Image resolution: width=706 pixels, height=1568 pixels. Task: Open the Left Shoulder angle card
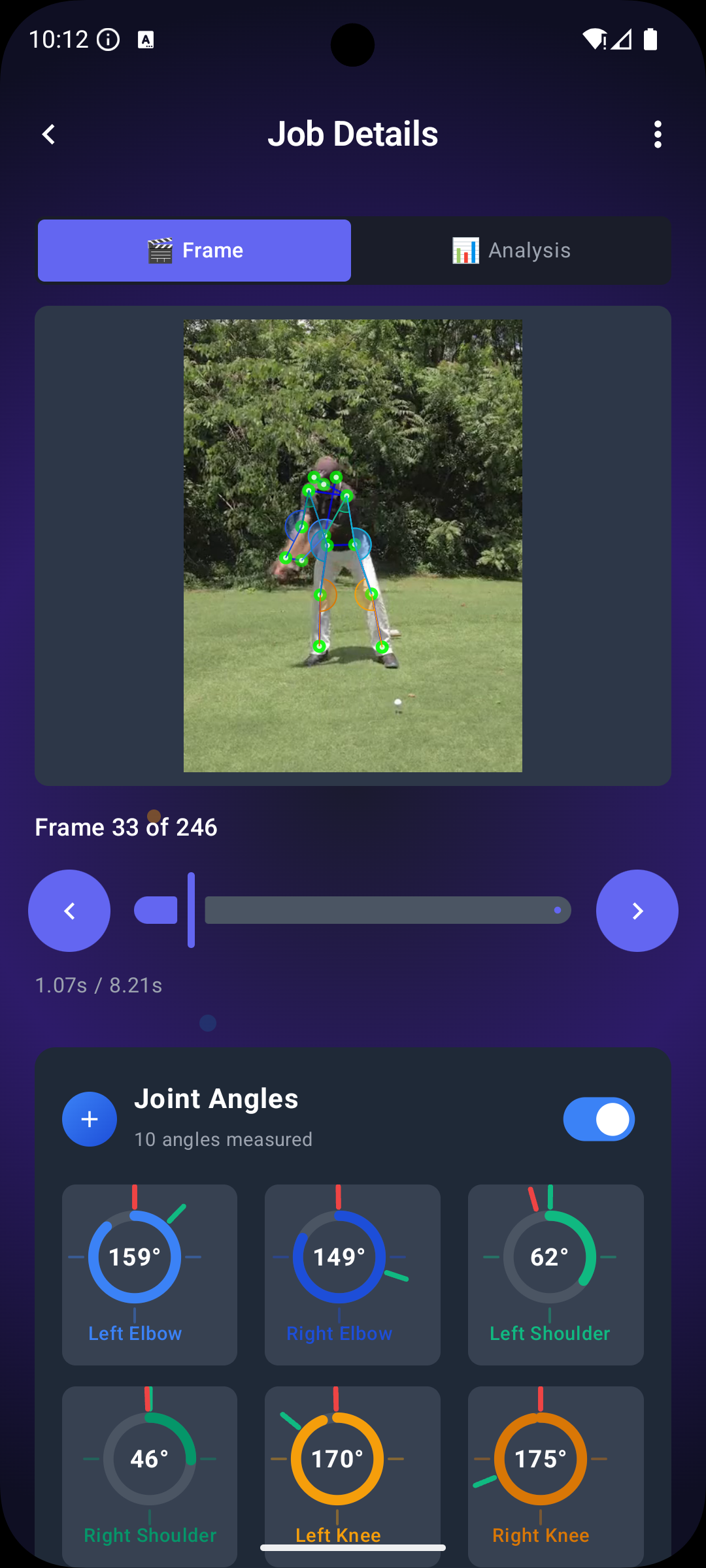click(x=556, y=1274)
